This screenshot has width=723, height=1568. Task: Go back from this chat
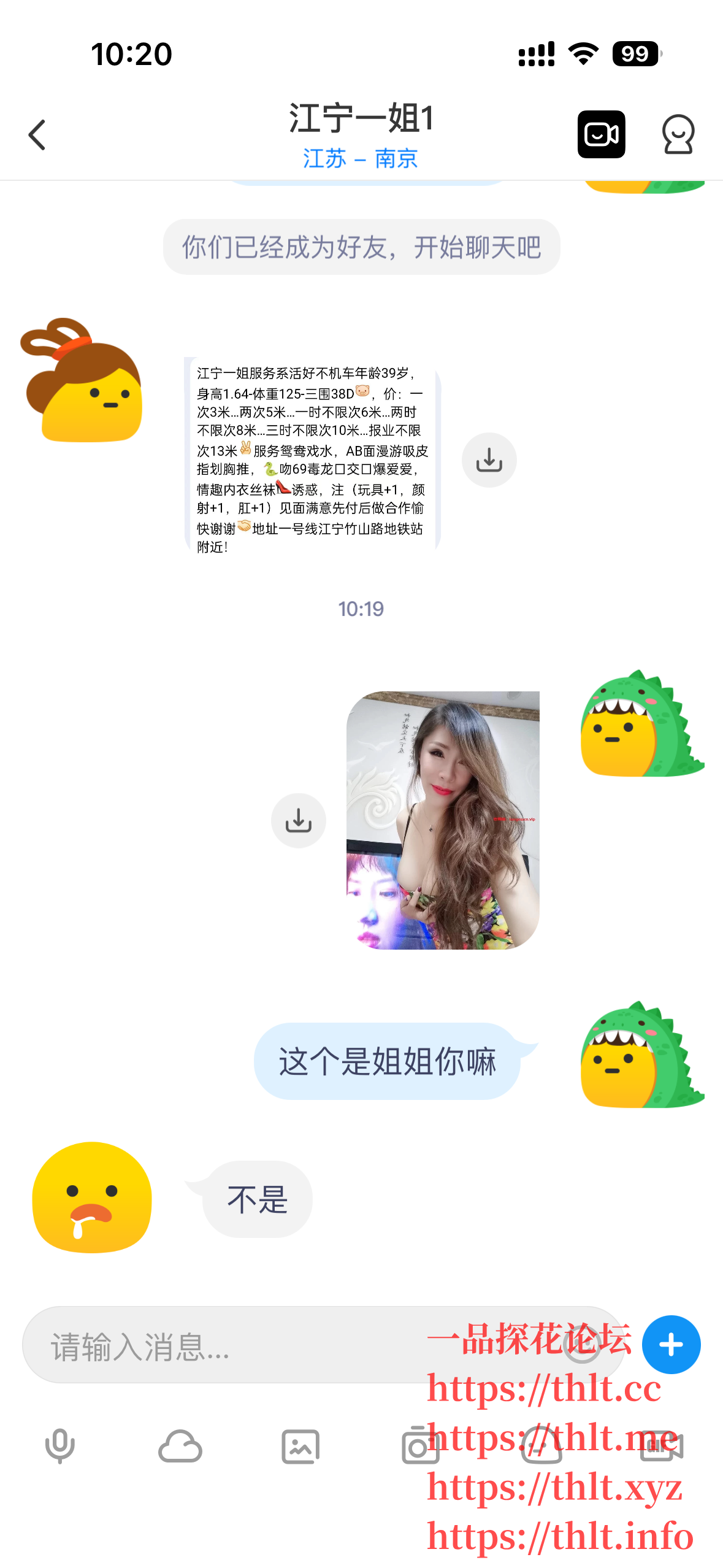coord(37,135)
